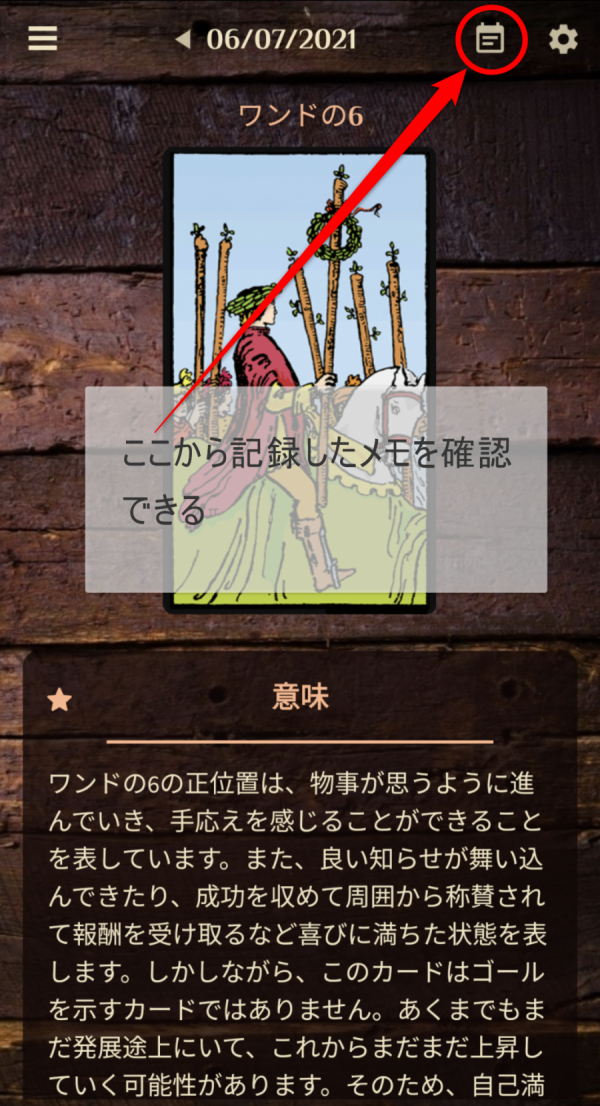The height and width of the screenshot is (1106, 600).
Task: Tap the star icon beside 意味
Action: 60,699
